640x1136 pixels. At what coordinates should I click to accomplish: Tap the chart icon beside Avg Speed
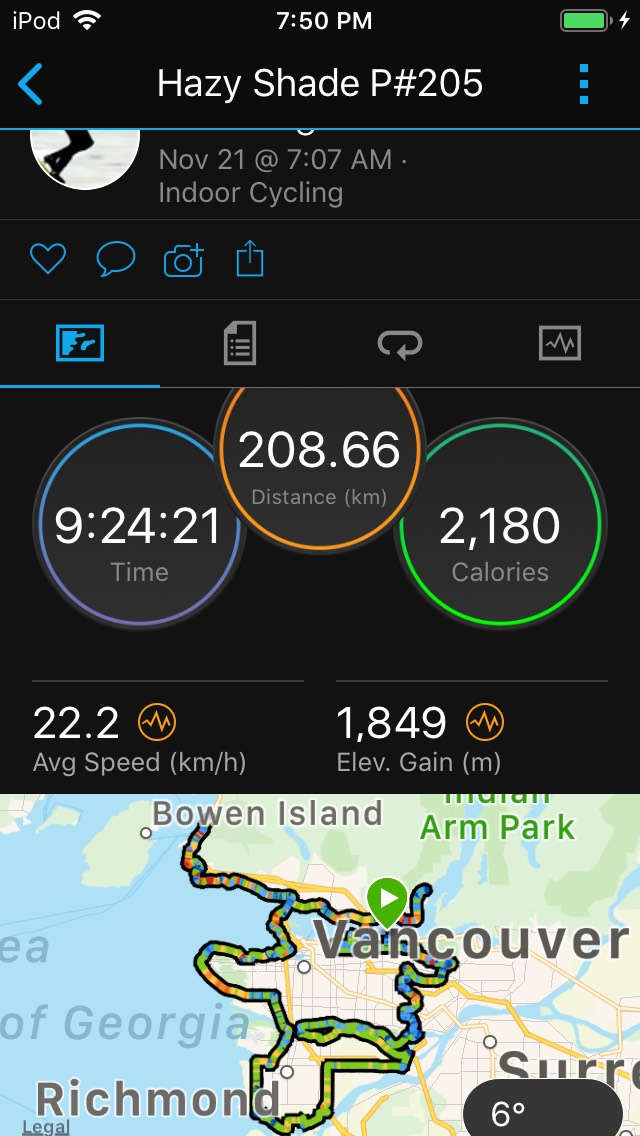click(x=156, y=721)
